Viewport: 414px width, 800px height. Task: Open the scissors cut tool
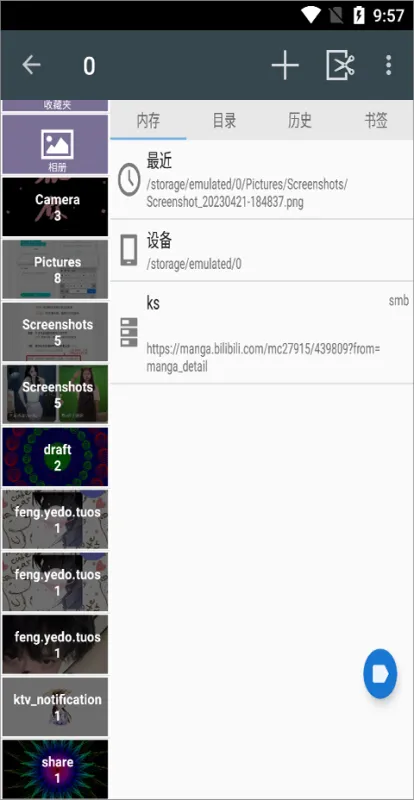coord(340,65)
